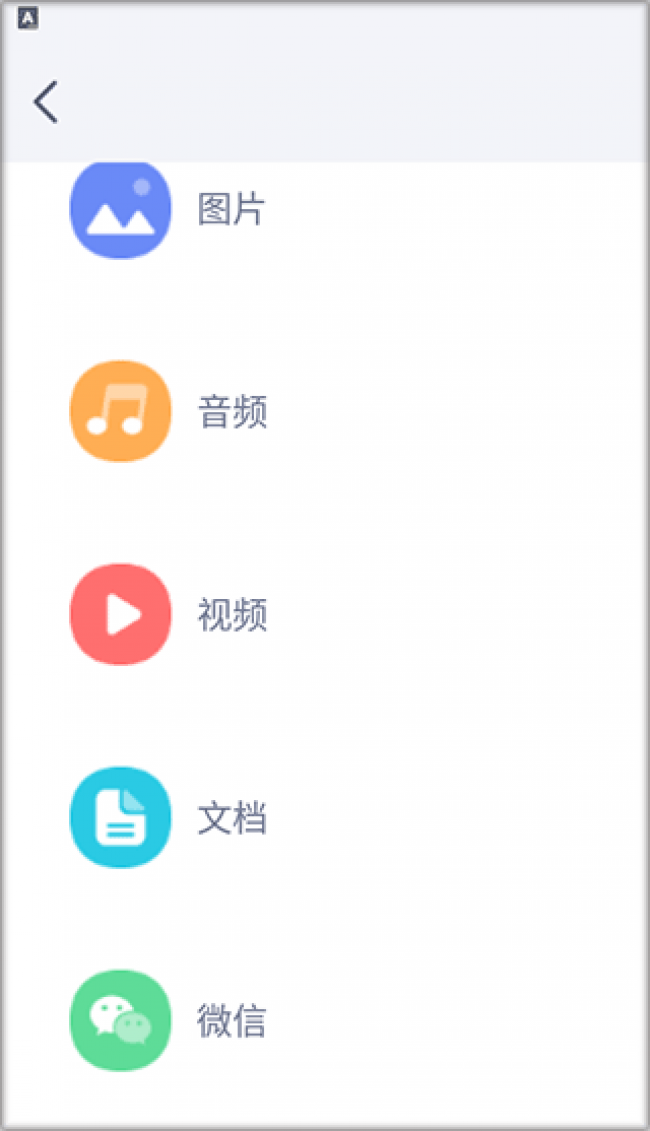The height and width of the screenshot is (1131, 650).
Task: Select the 视频 (Video) category
Action: point(325,615)
